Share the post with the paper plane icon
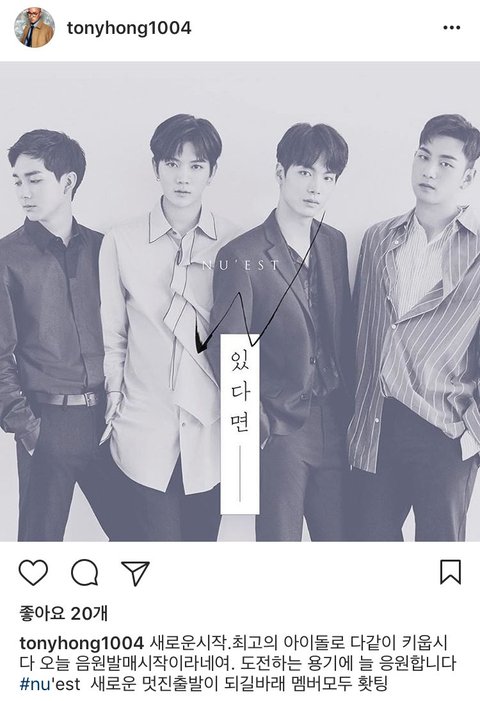Image resolution: width=480 pixels, height=701 pixels. pos(135,572)
